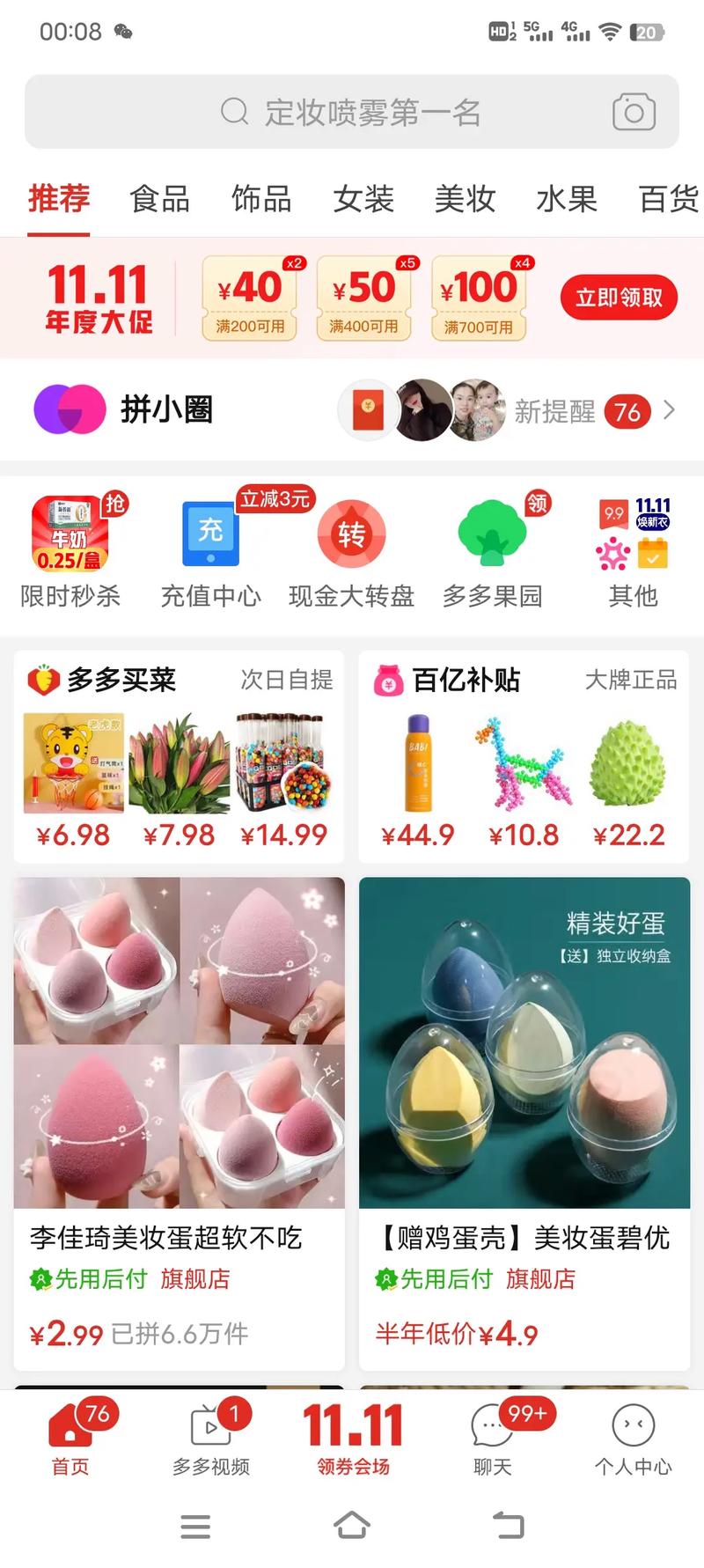Go to 个人中心
704x1568 pixels.
(x=633, y=1439)
